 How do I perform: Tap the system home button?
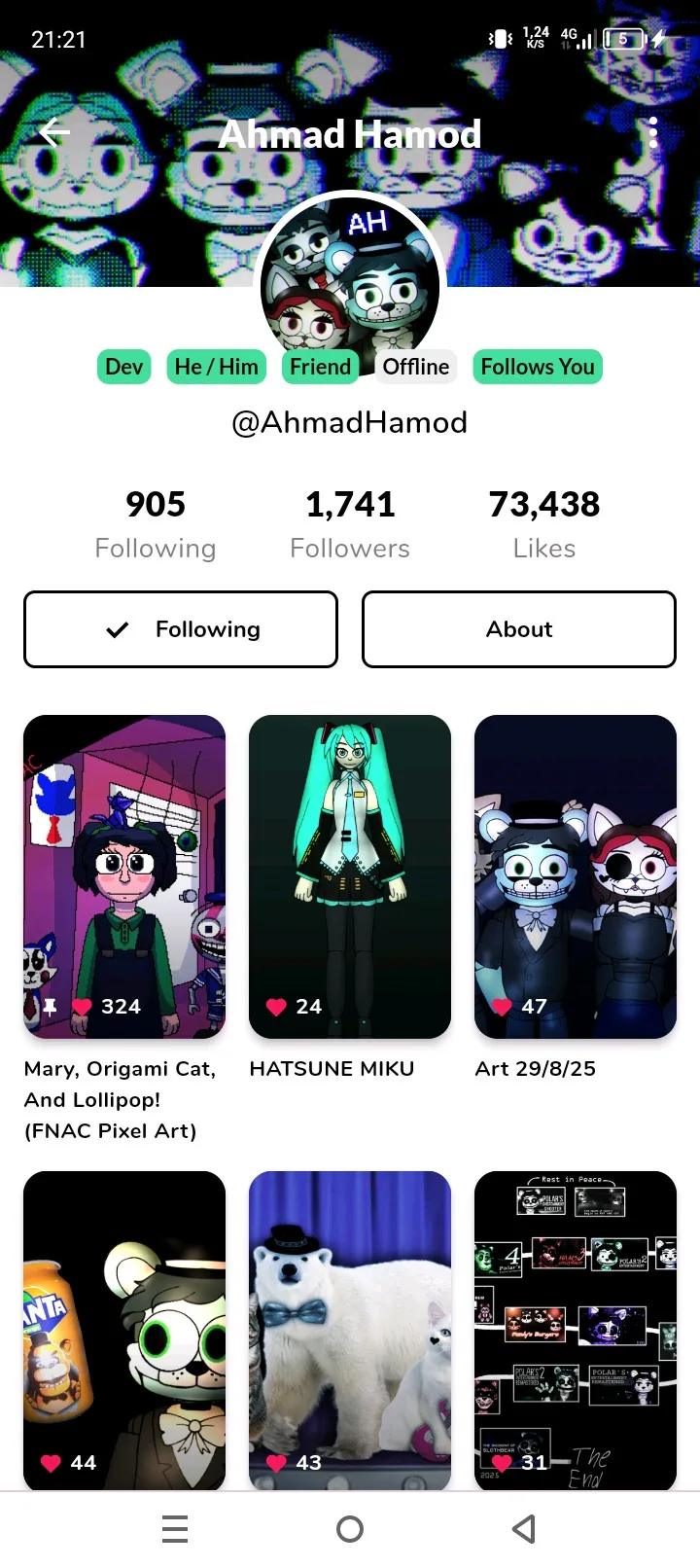(x=350, y=1529)
